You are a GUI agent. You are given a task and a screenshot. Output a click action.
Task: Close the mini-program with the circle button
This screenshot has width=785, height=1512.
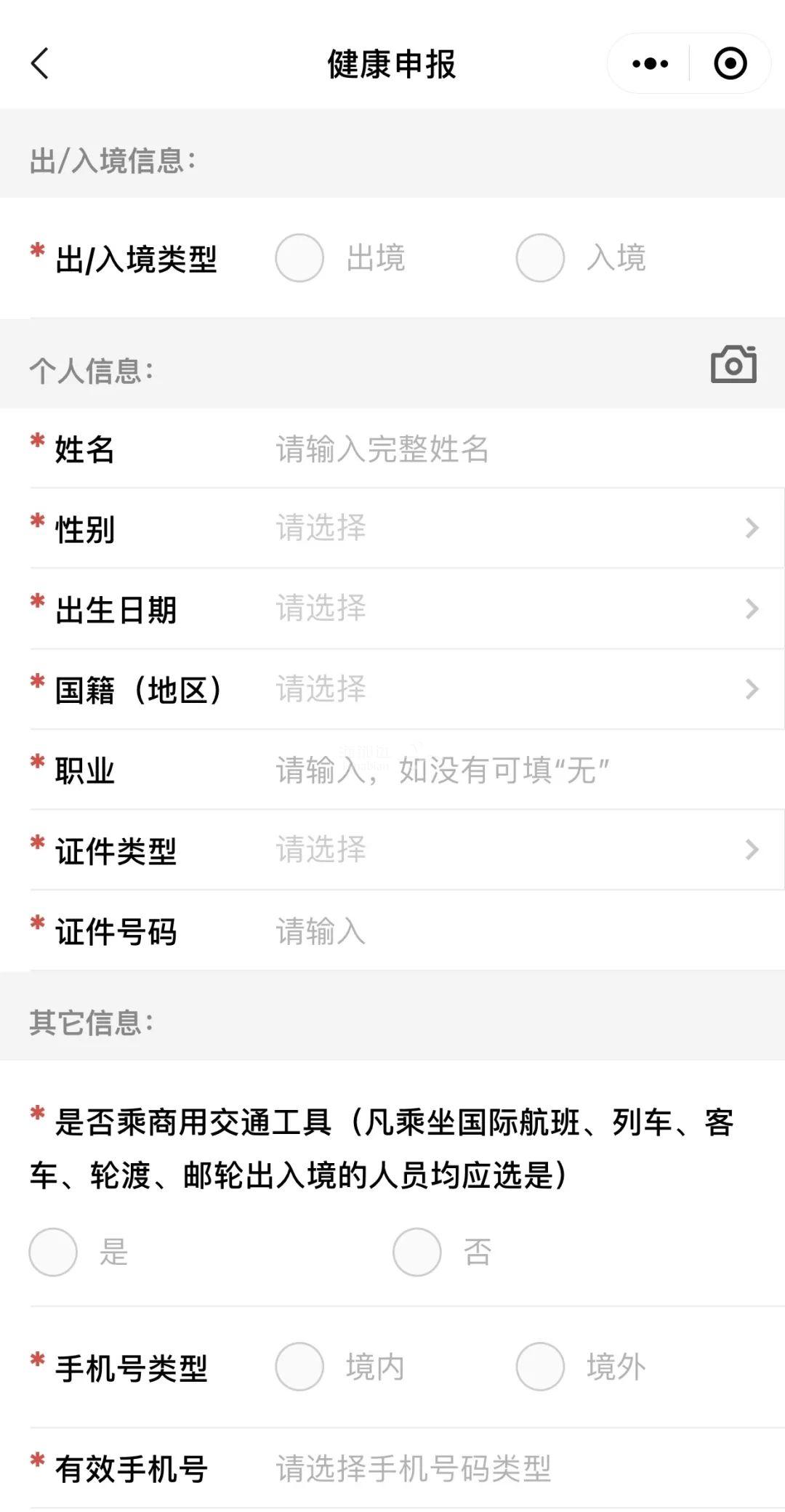coord(730,64)
